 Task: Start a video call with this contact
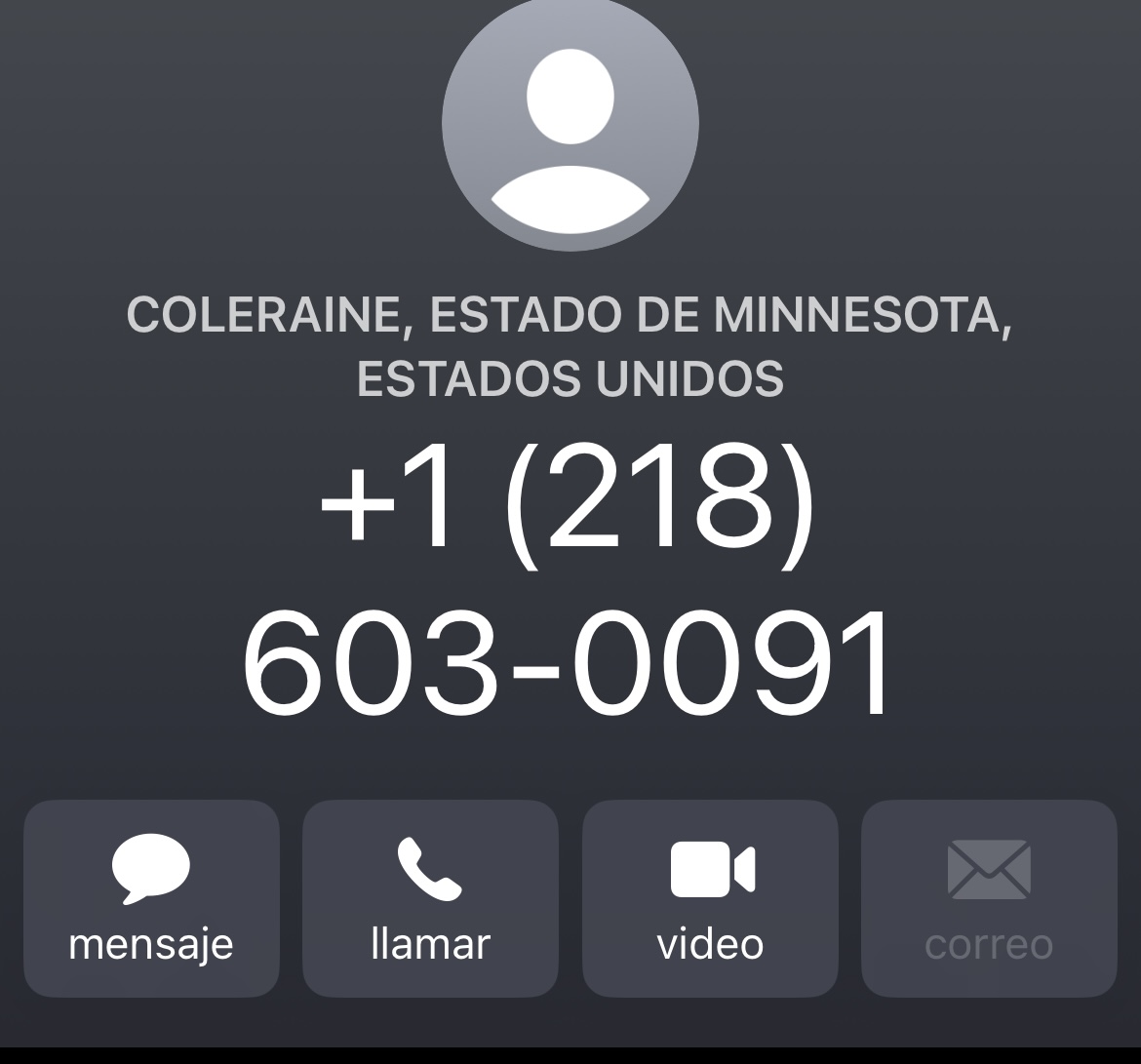tap(710, 898)
